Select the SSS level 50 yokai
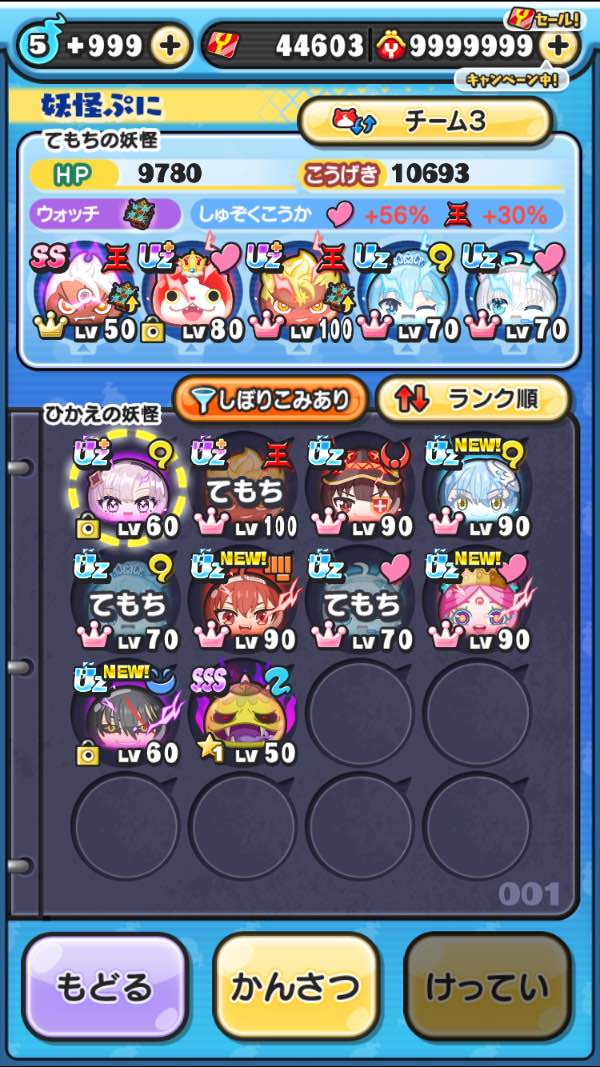600x1067 pixels. (244, 713)
